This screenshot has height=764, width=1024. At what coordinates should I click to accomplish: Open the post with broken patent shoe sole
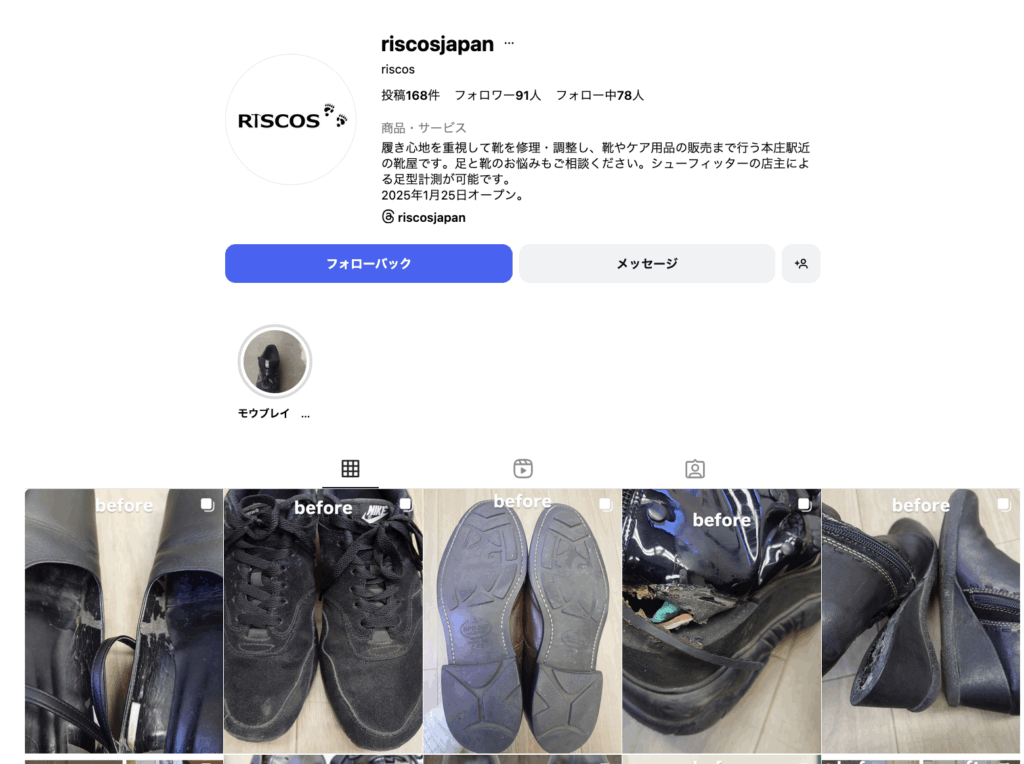[x=720, y=620]
